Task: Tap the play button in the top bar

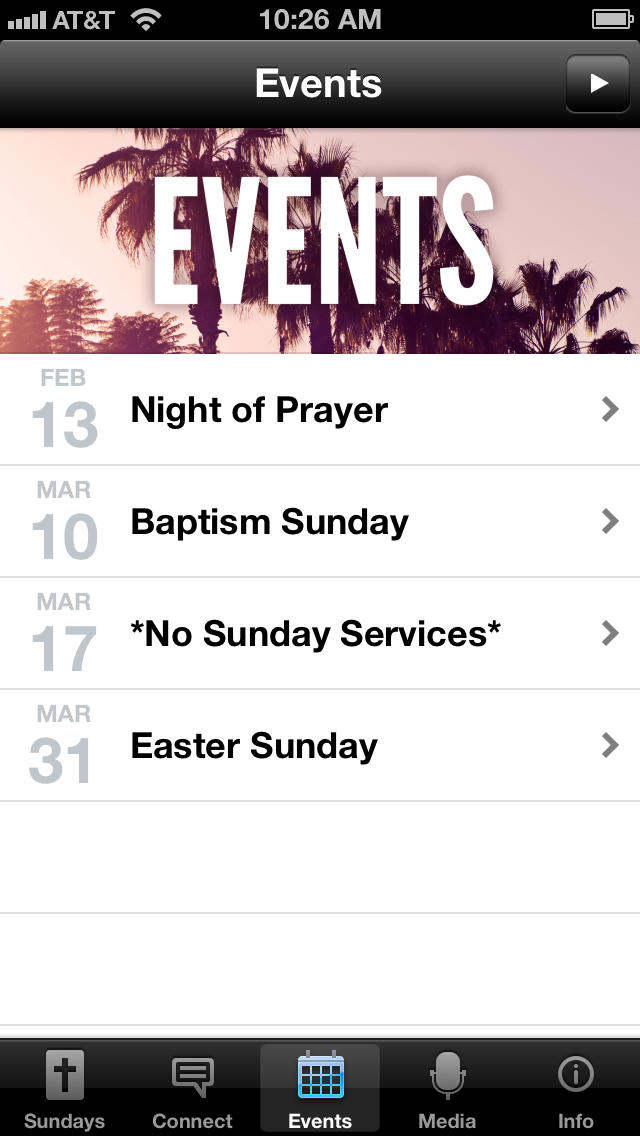Action: coord(598,84)
